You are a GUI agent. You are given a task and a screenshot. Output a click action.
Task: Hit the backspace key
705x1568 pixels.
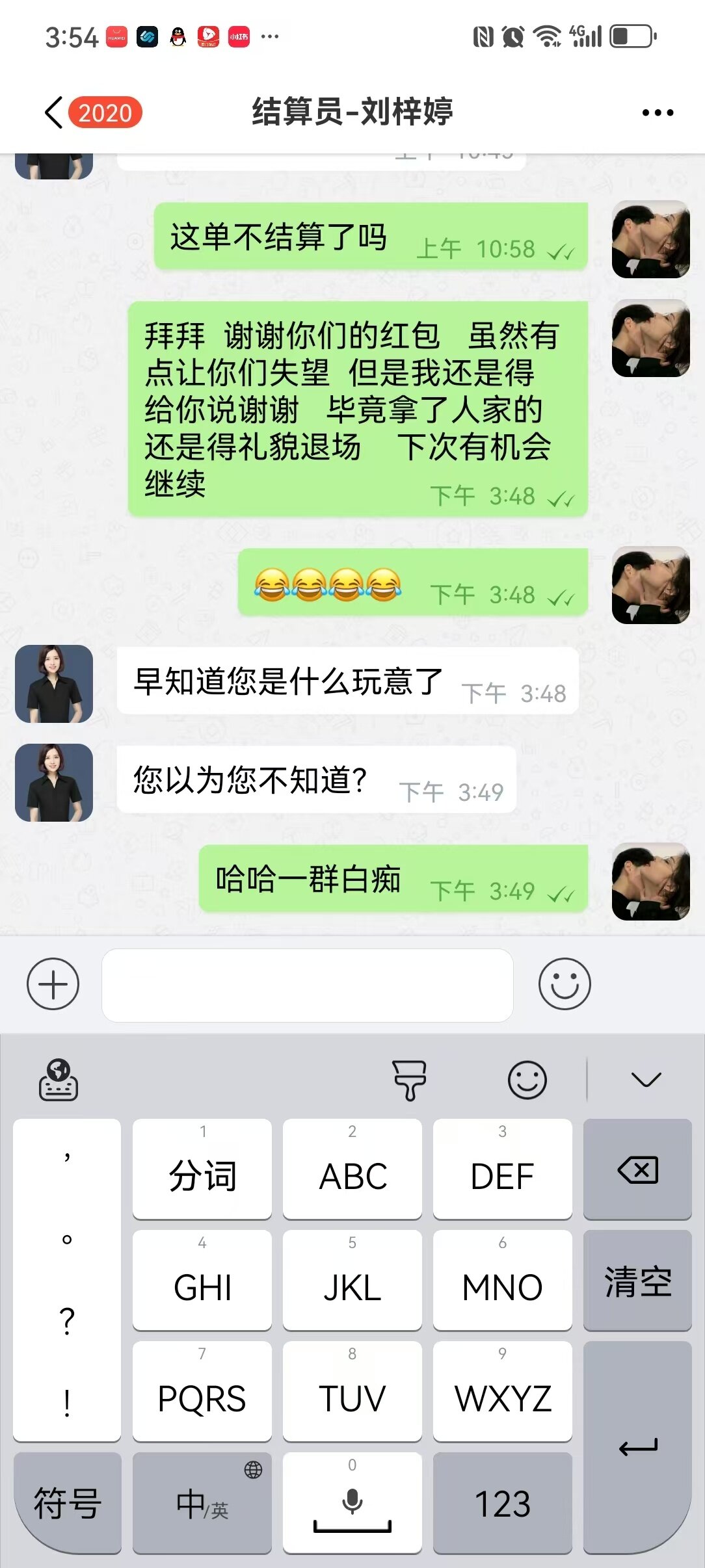point(637,1169)
